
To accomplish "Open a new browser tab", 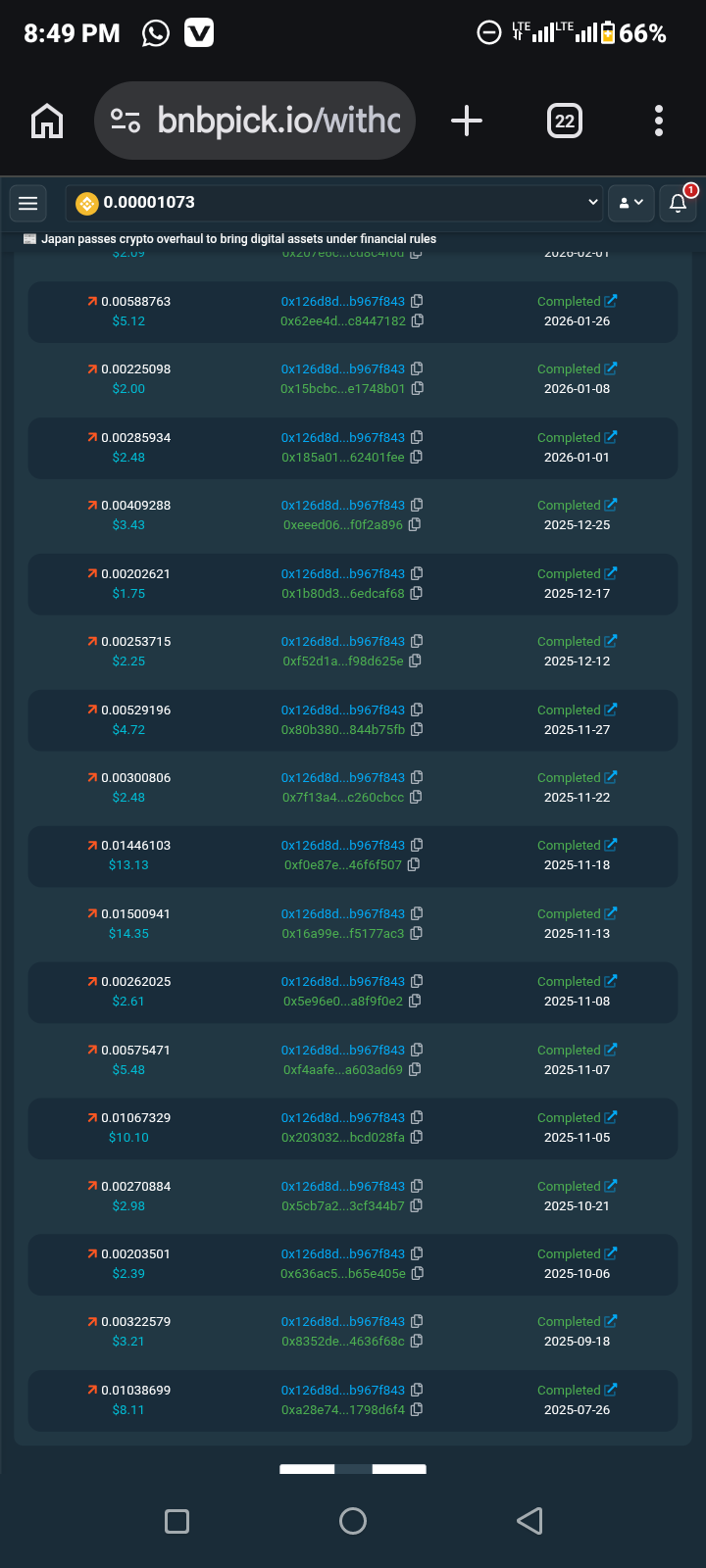I will [x=467, y=122].
